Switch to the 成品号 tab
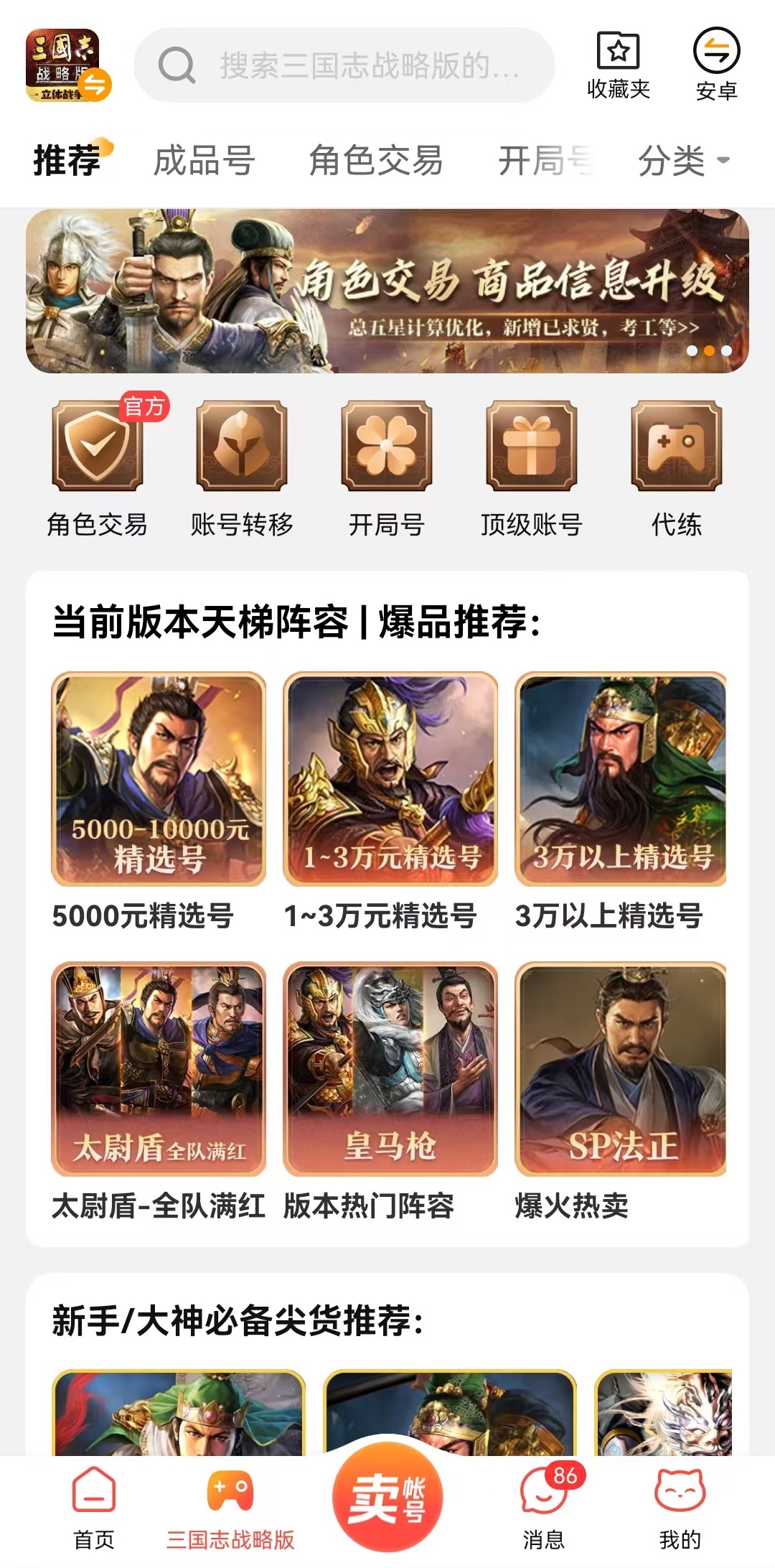Viewport: 775px width, 1568px height. click(x=205, y=160)
